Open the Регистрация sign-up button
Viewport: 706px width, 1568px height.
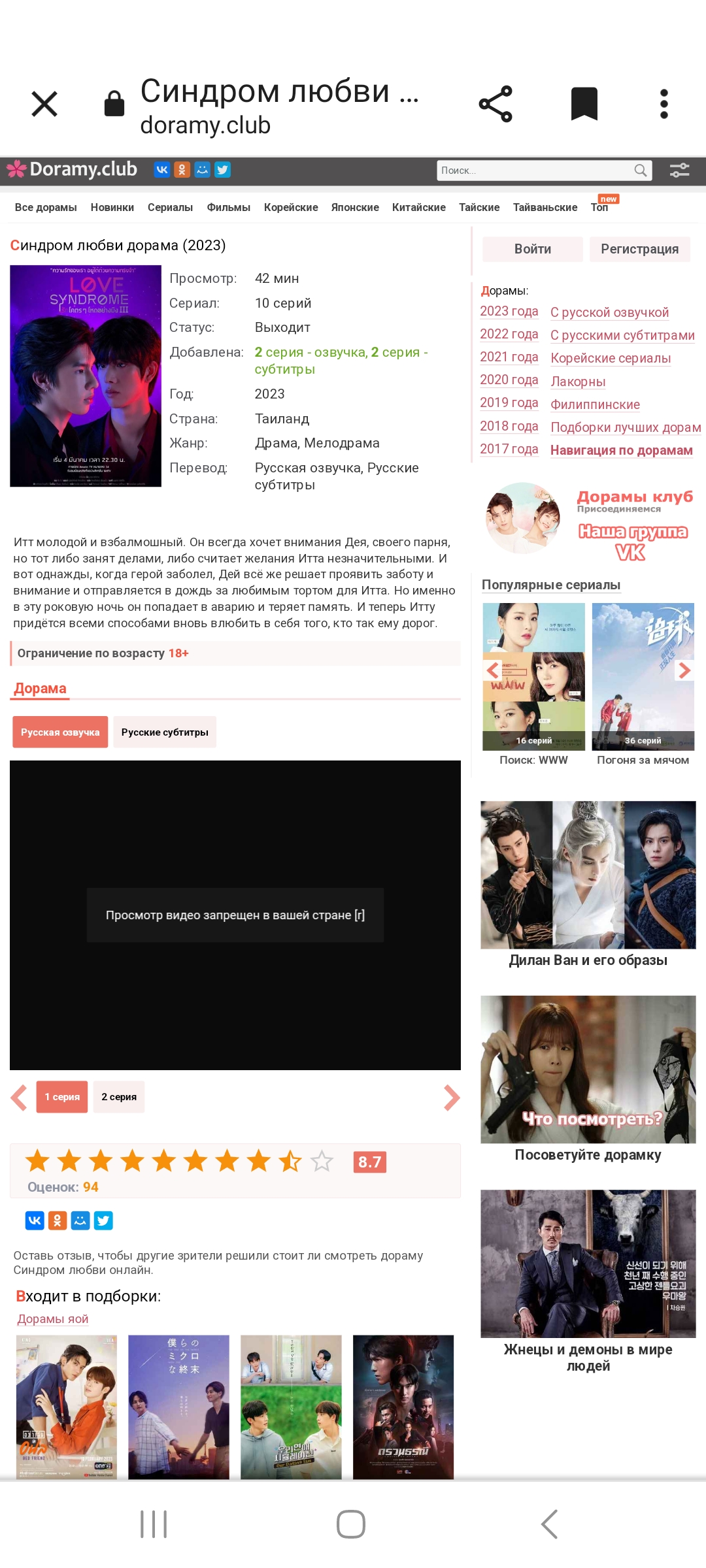pyautogui.click(x=639, y=249)
